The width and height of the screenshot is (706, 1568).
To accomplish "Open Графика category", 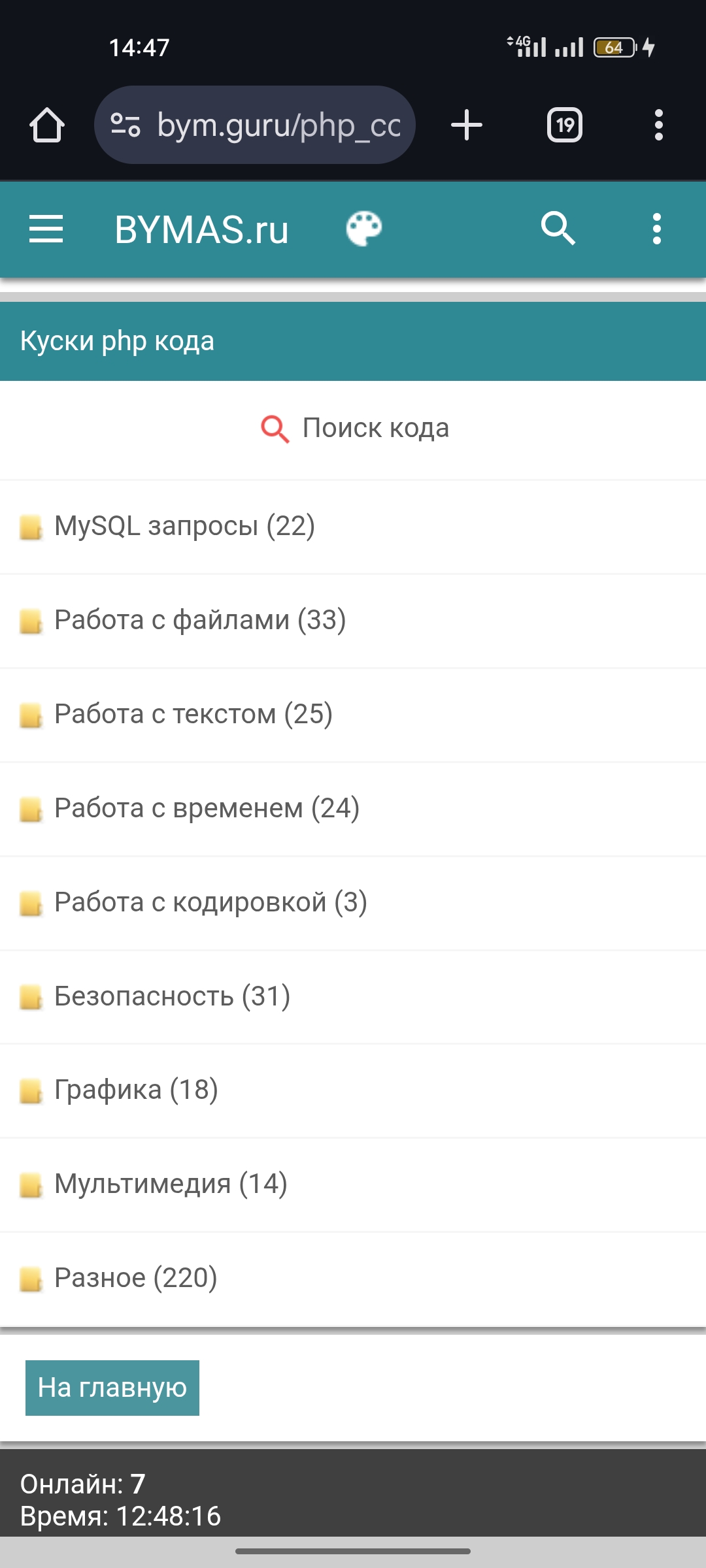I will [x=136, y=1090].
